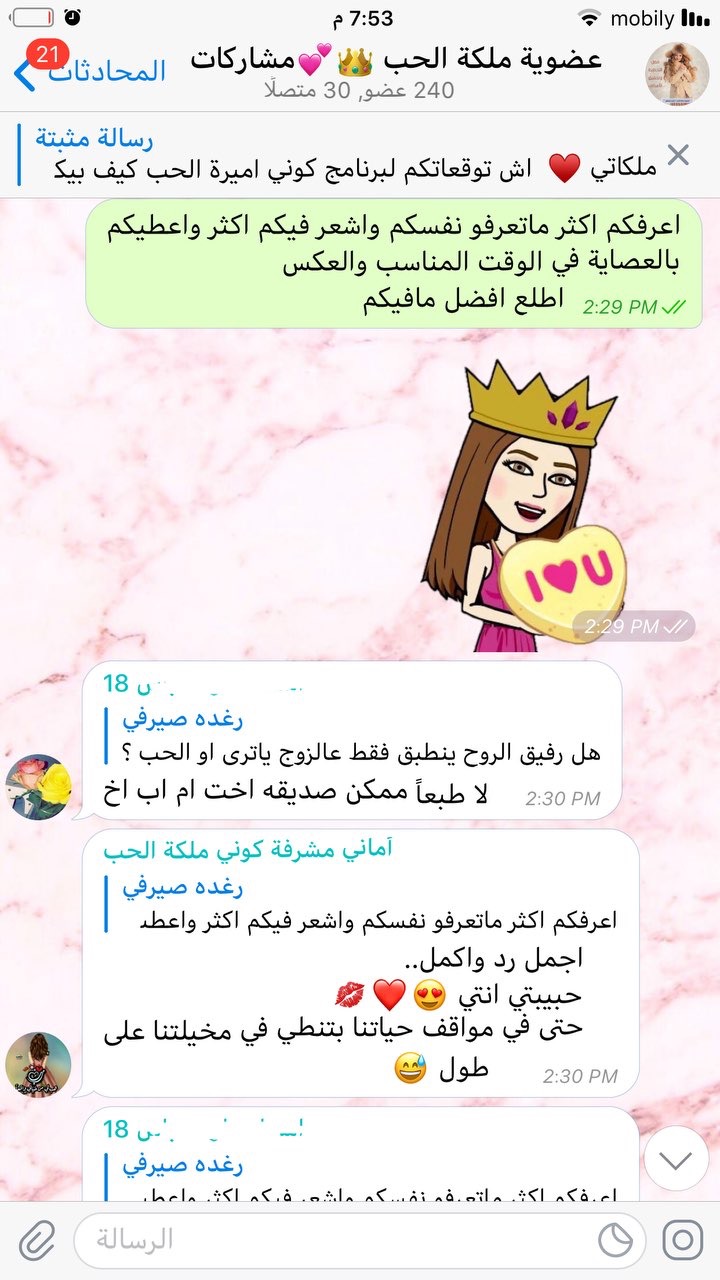Open avatar of آماني's message

39,1064
